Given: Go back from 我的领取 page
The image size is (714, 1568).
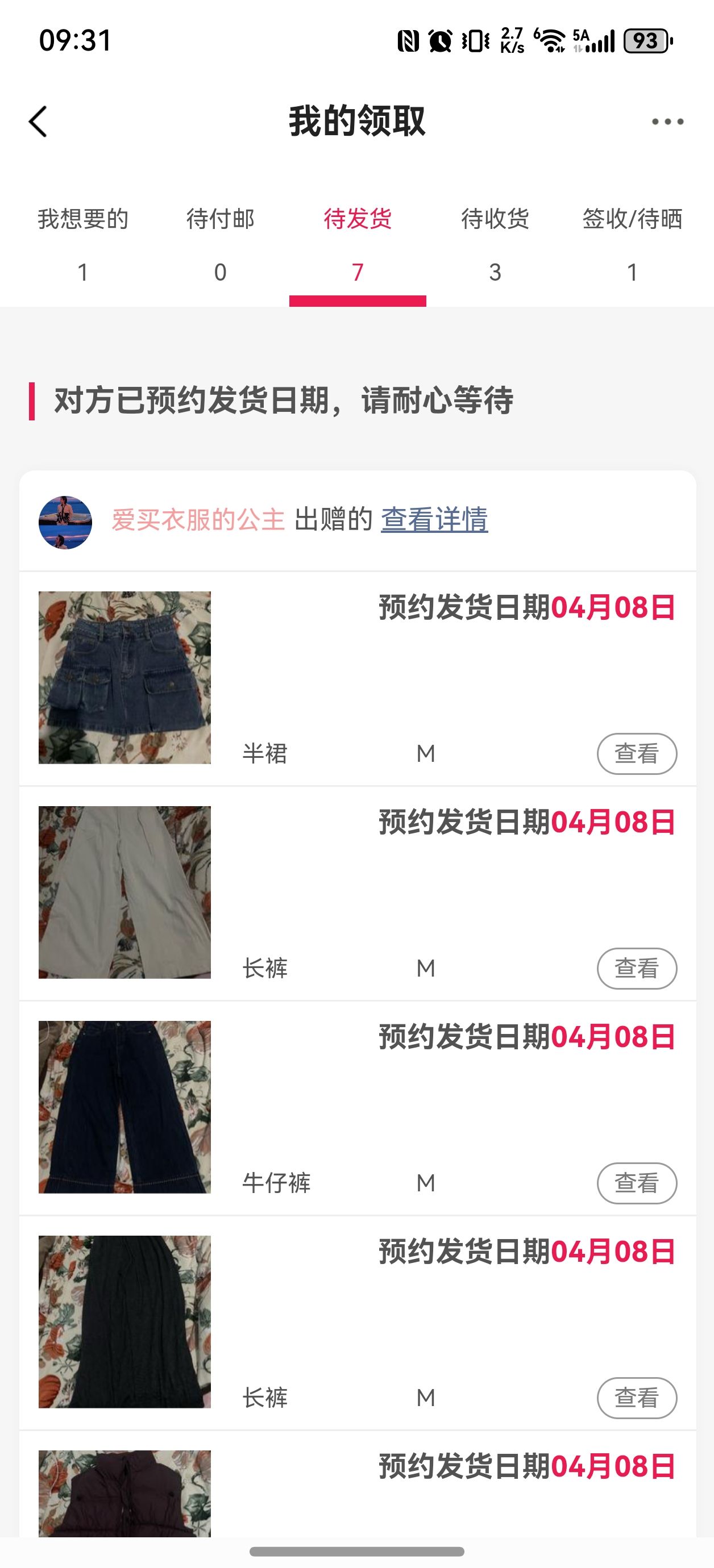Looking at the screenshot, I should point(39,122).
